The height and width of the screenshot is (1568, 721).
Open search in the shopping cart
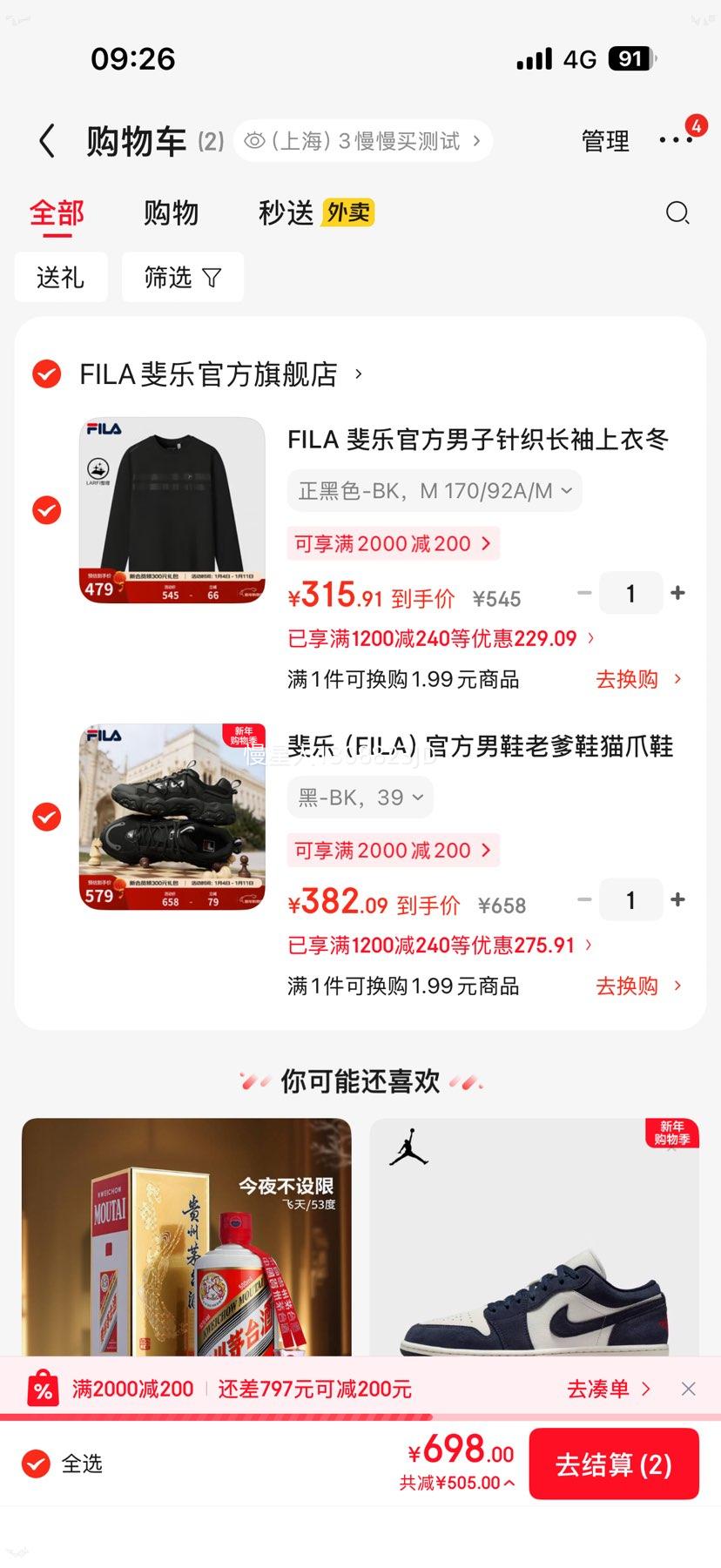(677, 213)
